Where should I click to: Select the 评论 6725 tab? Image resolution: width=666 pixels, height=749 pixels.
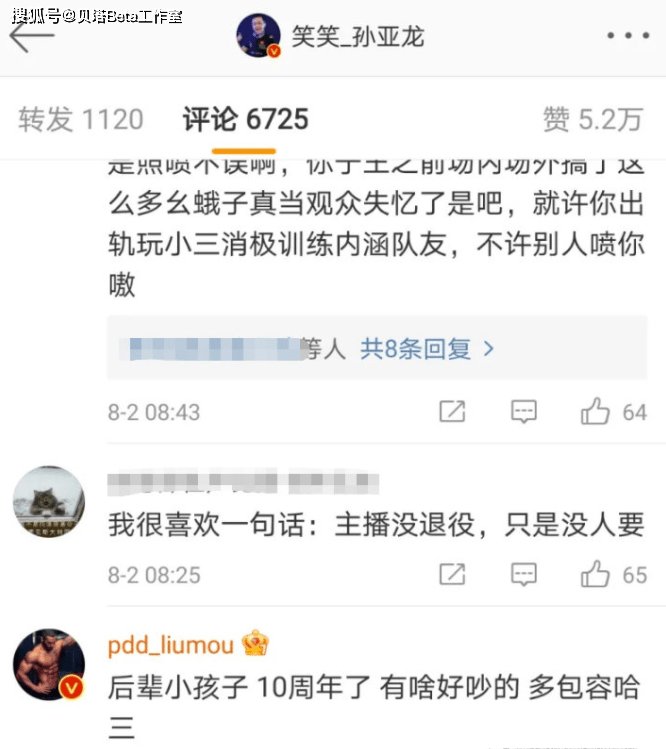click(245, 120)
